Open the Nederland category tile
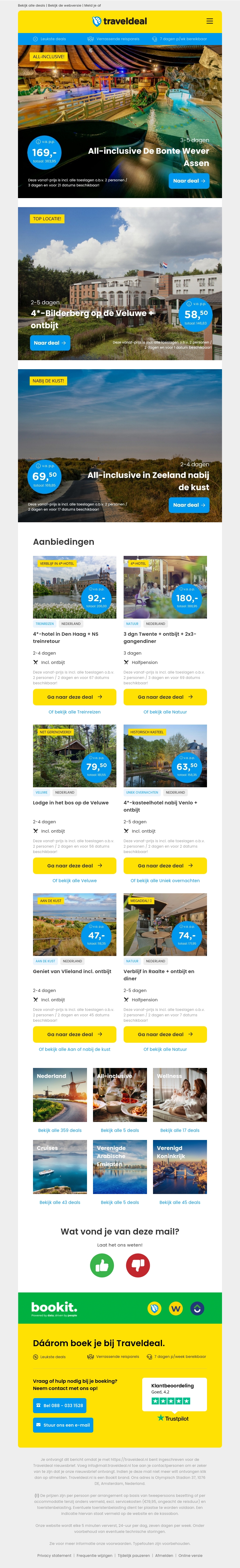Image resolution: width=240 pixels, height=1568 pixels. click(x=60, y=1095)
